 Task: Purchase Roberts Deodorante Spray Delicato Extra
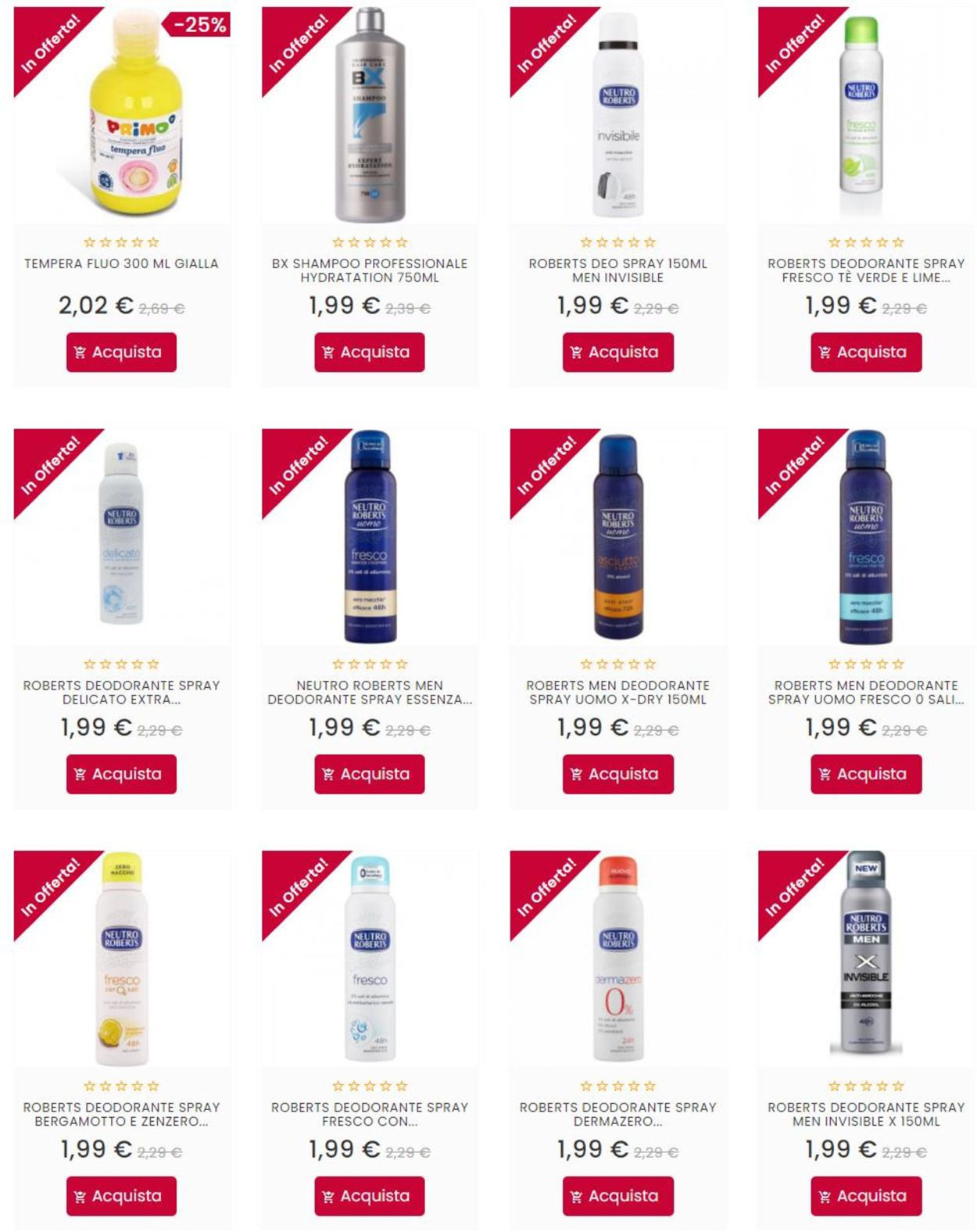click(121, 774)
